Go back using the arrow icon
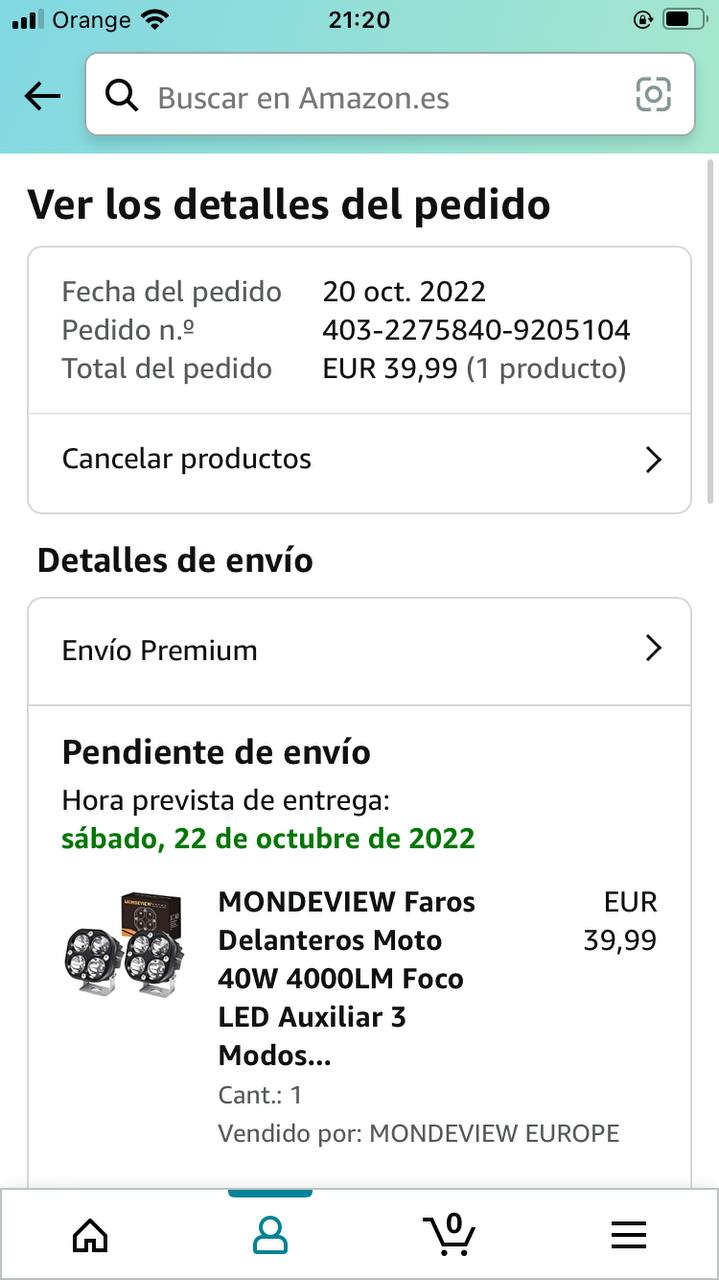 (x=43, y=96)
